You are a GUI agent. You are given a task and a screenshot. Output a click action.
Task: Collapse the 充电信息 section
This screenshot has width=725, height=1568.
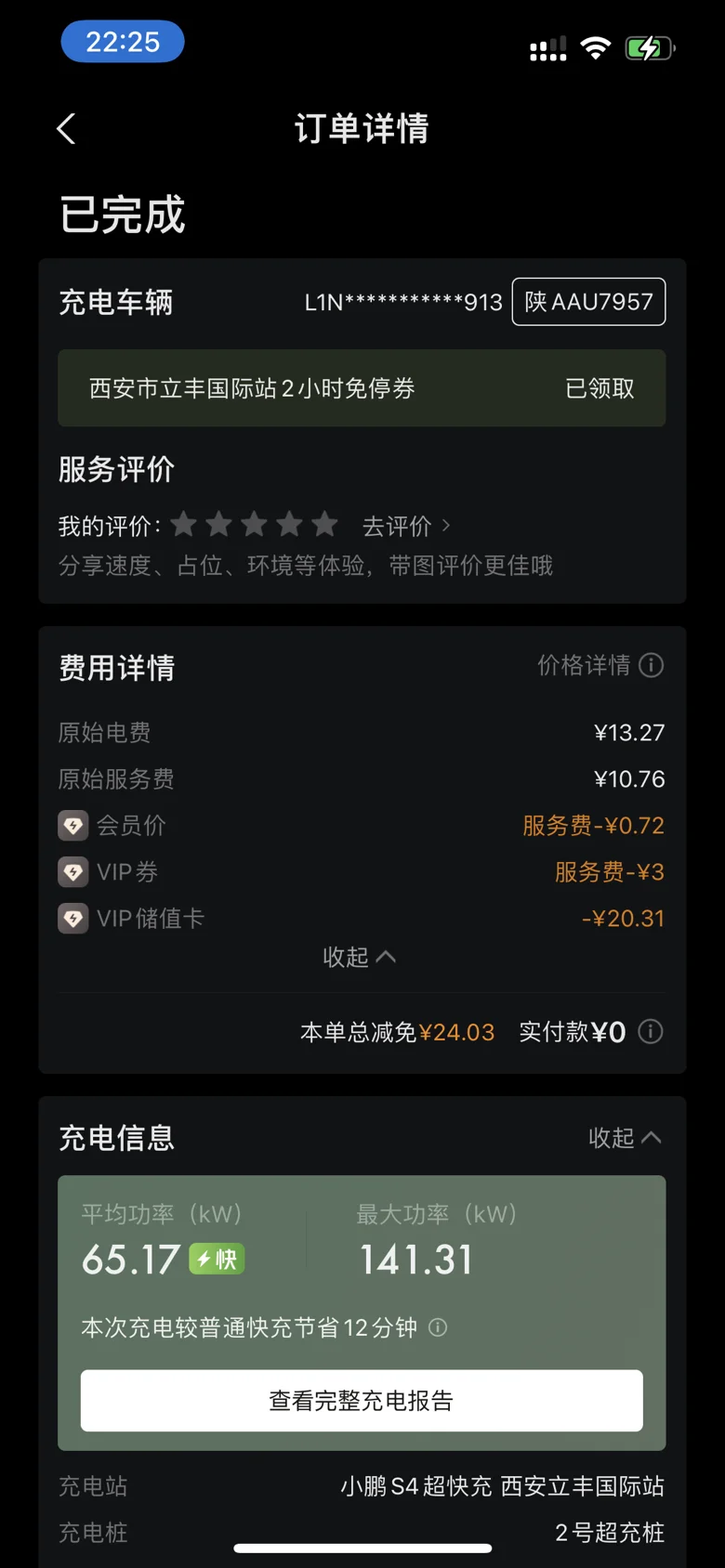point(626,1138)
